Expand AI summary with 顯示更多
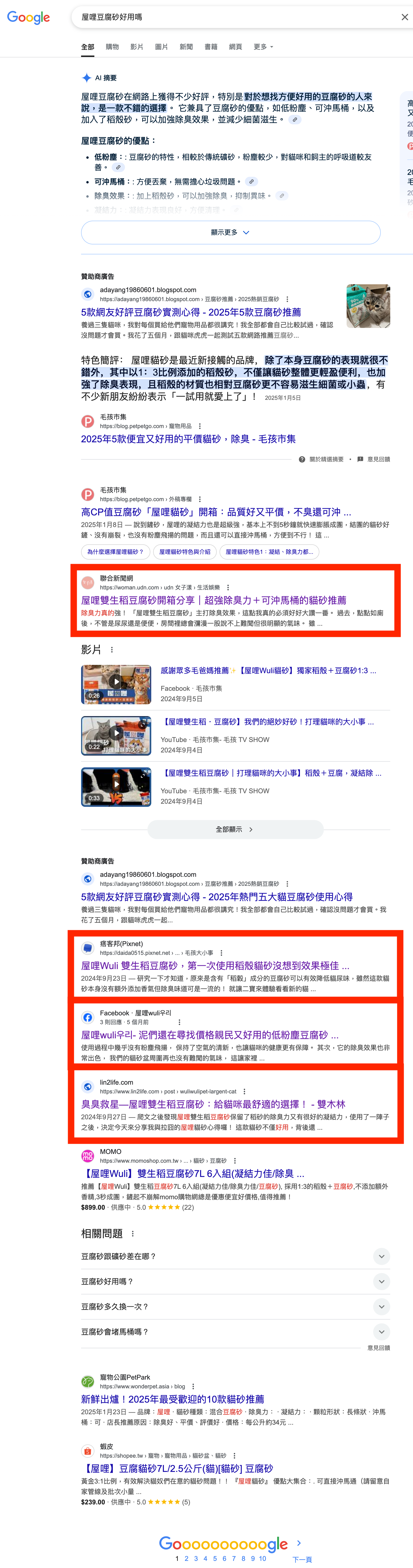413x1568 pixels. point(230,233)
